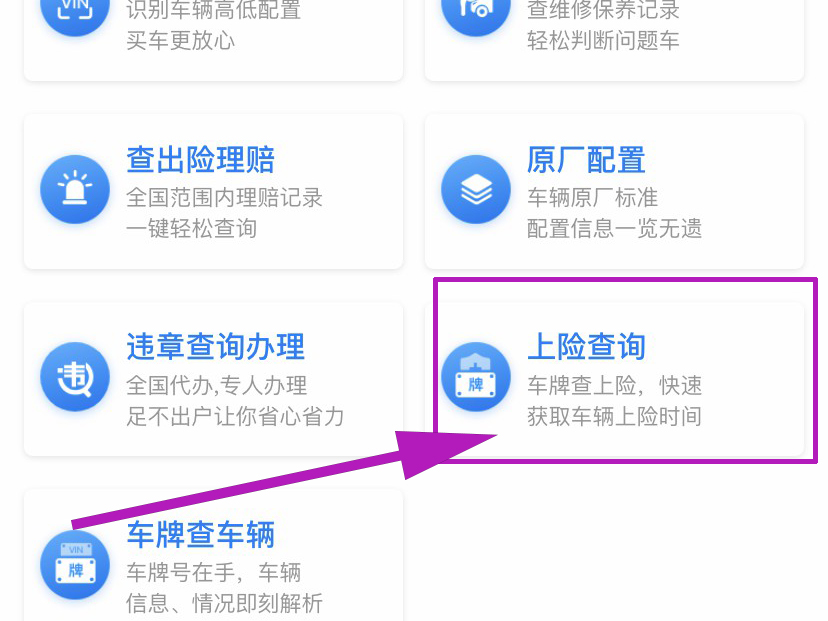
Task: Open the card about 查维修保养记录
Action: [x=614, y=32]
